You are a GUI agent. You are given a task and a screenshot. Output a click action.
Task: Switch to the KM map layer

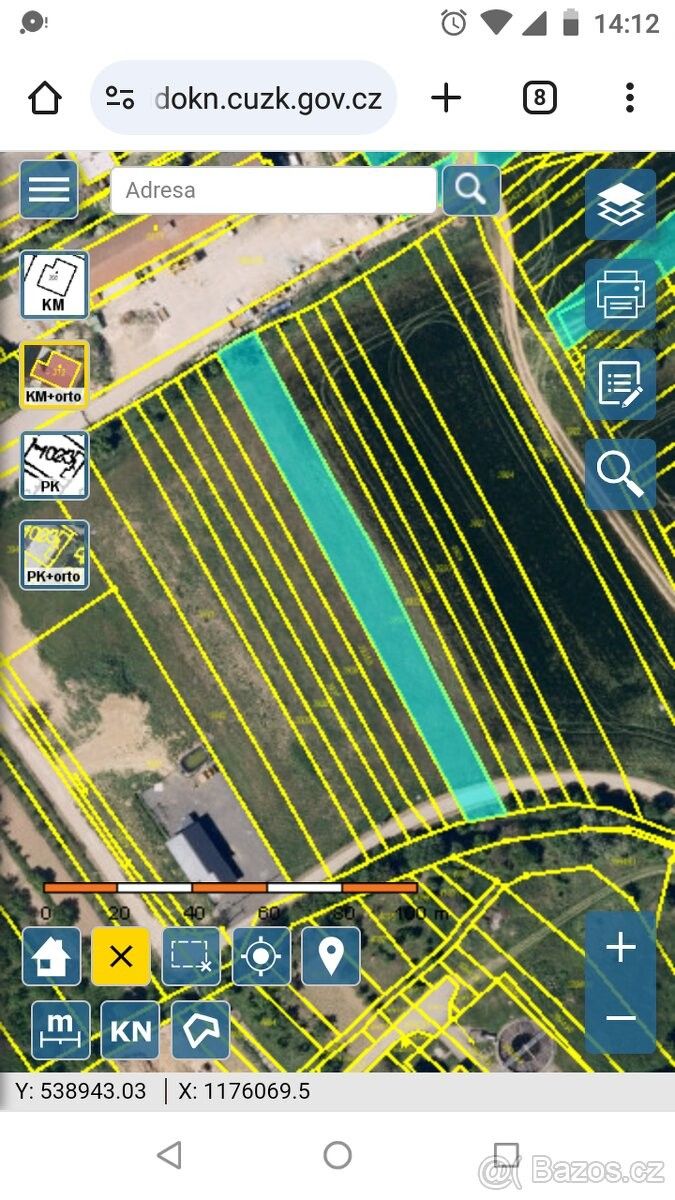pyautogui.click(x=54, y=285)
